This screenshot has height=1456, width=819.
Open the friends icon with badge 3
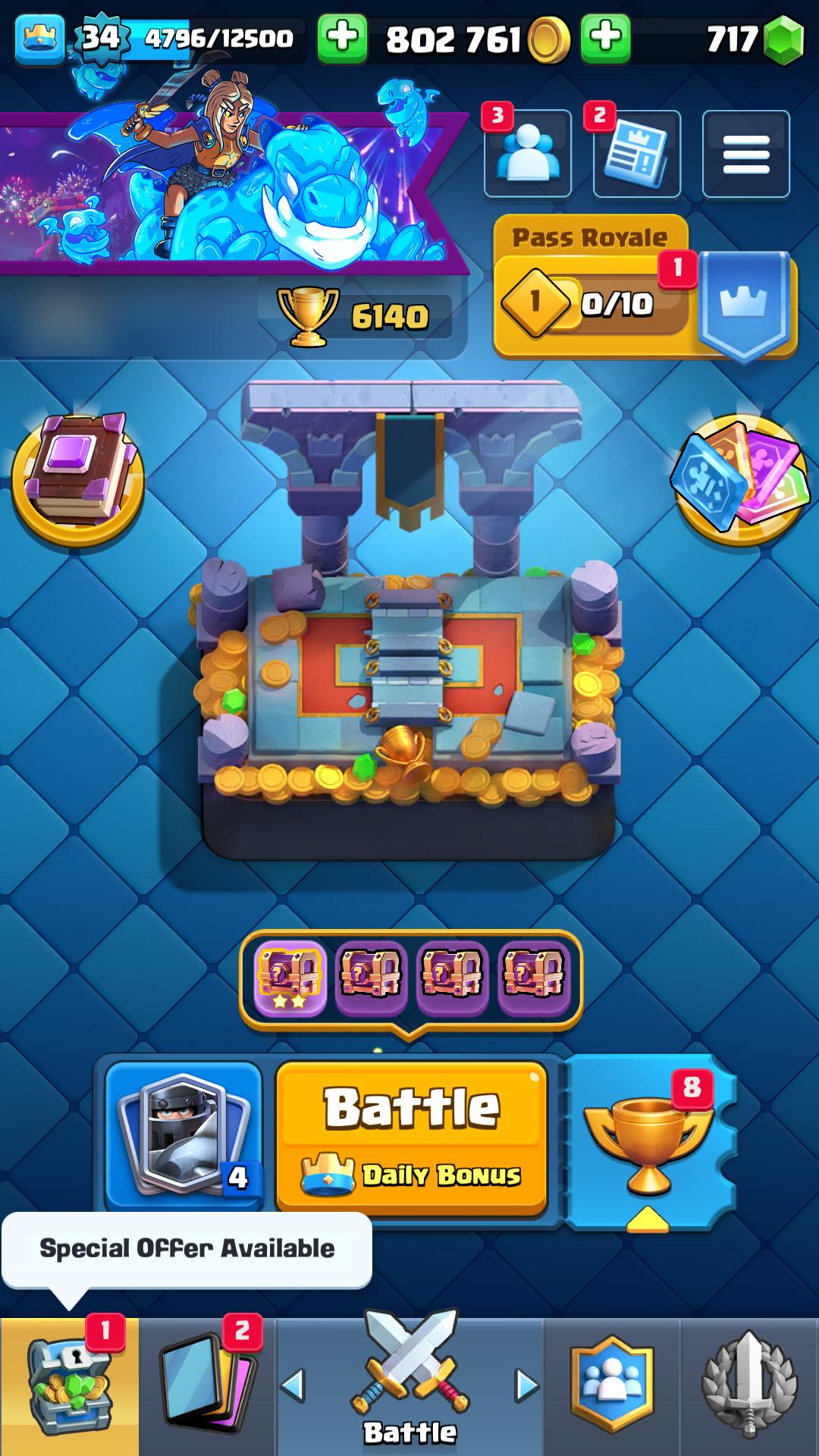point(527,154)
